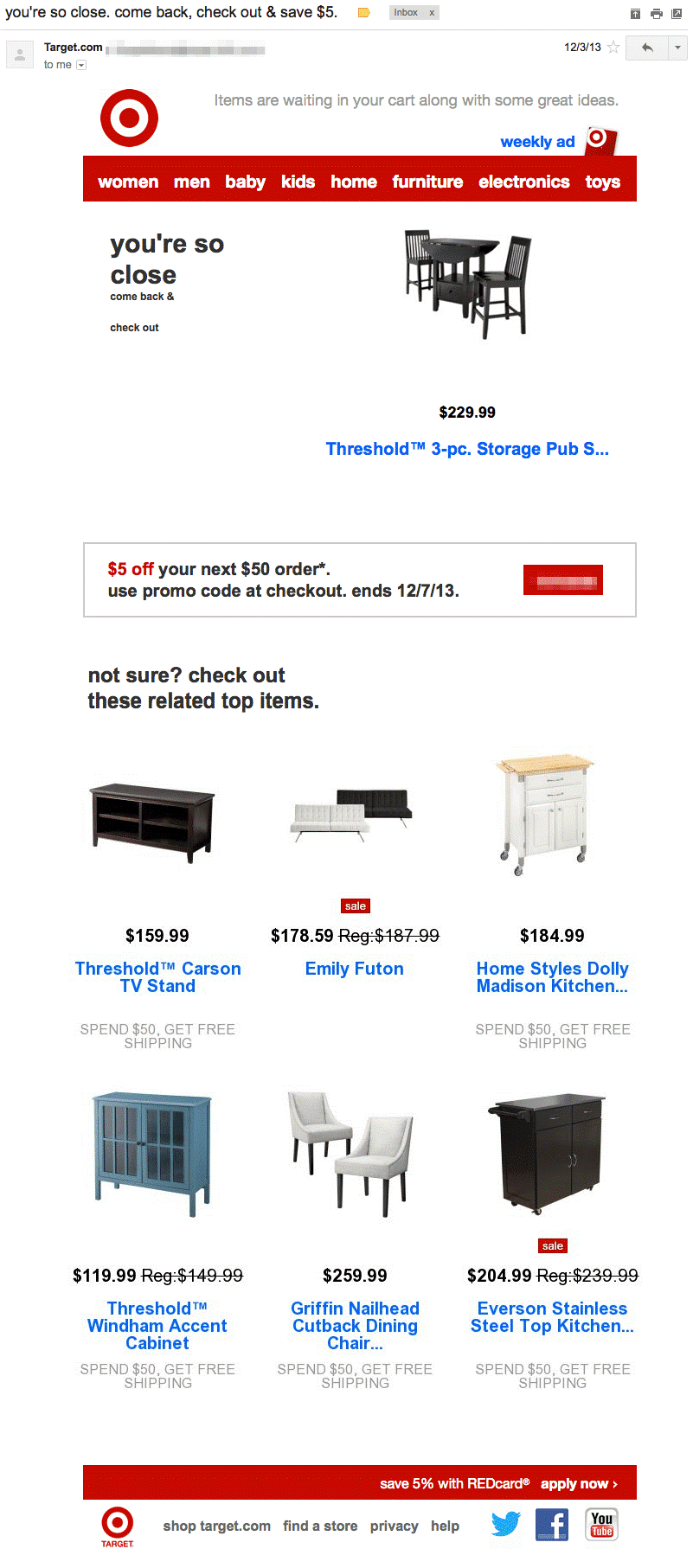Reply to the Target.com email
The width and height of the screenshot is (693, 1568).
pos(647,48)
